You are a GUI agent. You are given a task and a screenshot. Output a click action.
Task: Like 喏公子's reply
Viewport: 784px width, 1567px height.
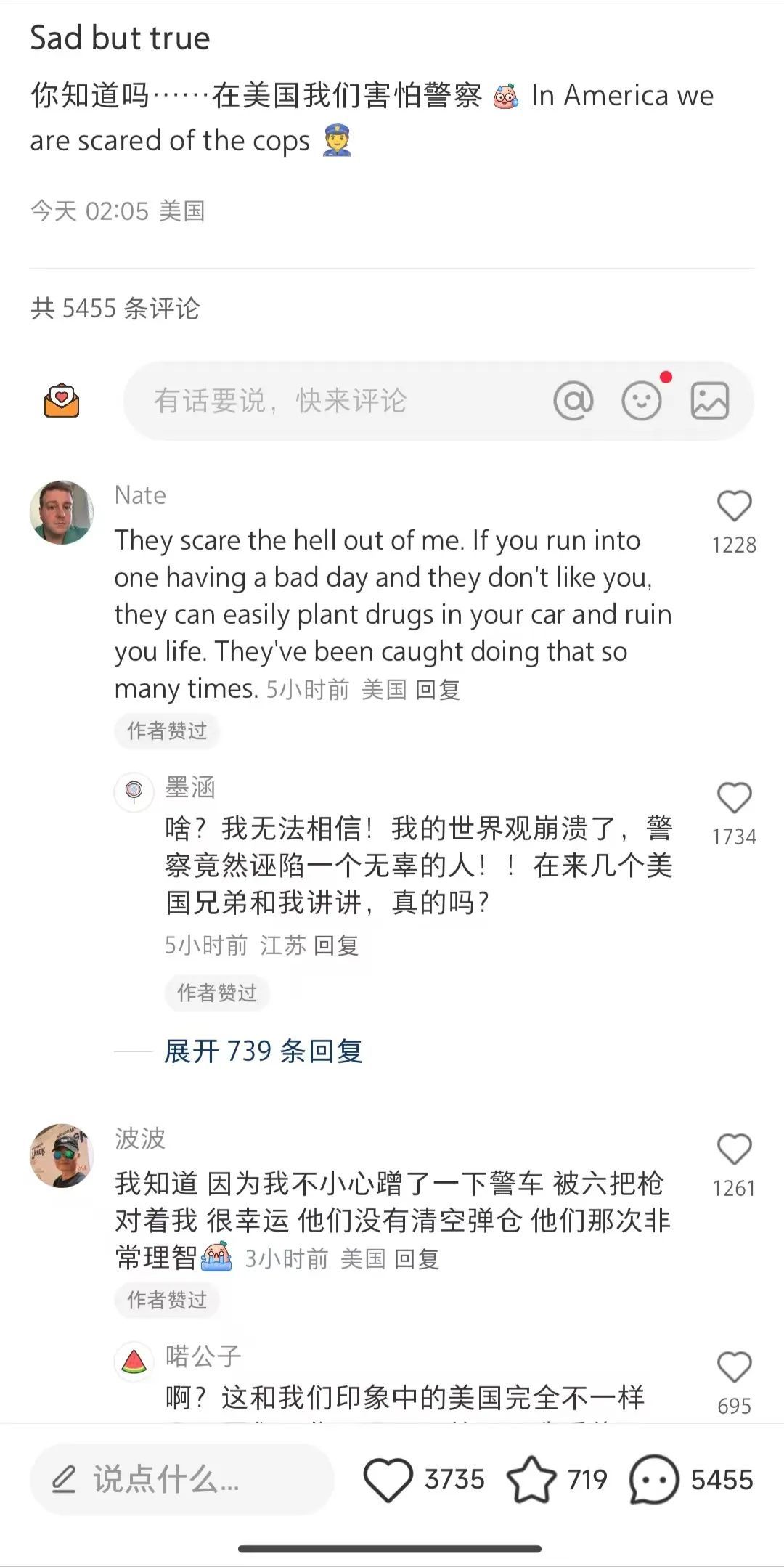(x=734, y=1368)
